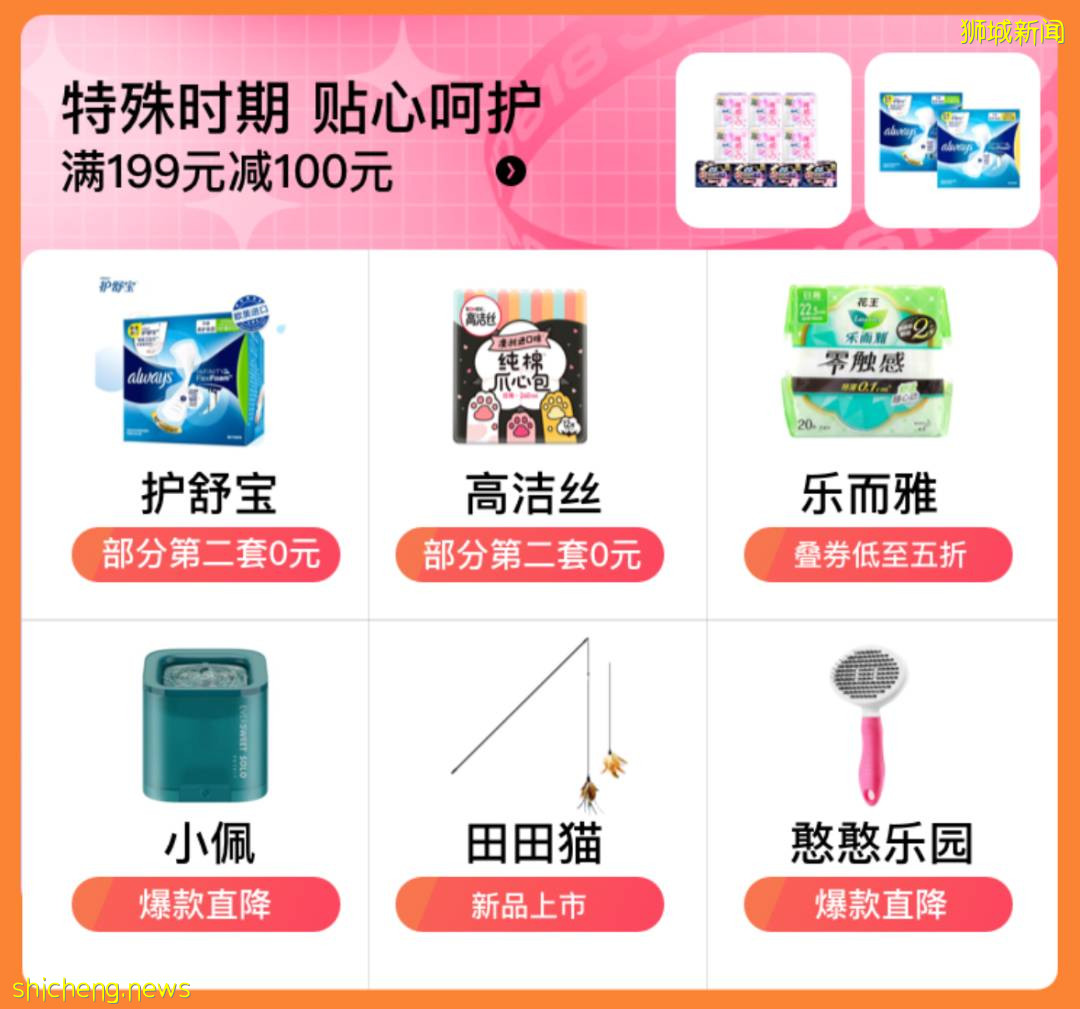Open the 满199元减100元 promotion arrow
The width and height of the screenshot is (1080, 1009).
510,172
